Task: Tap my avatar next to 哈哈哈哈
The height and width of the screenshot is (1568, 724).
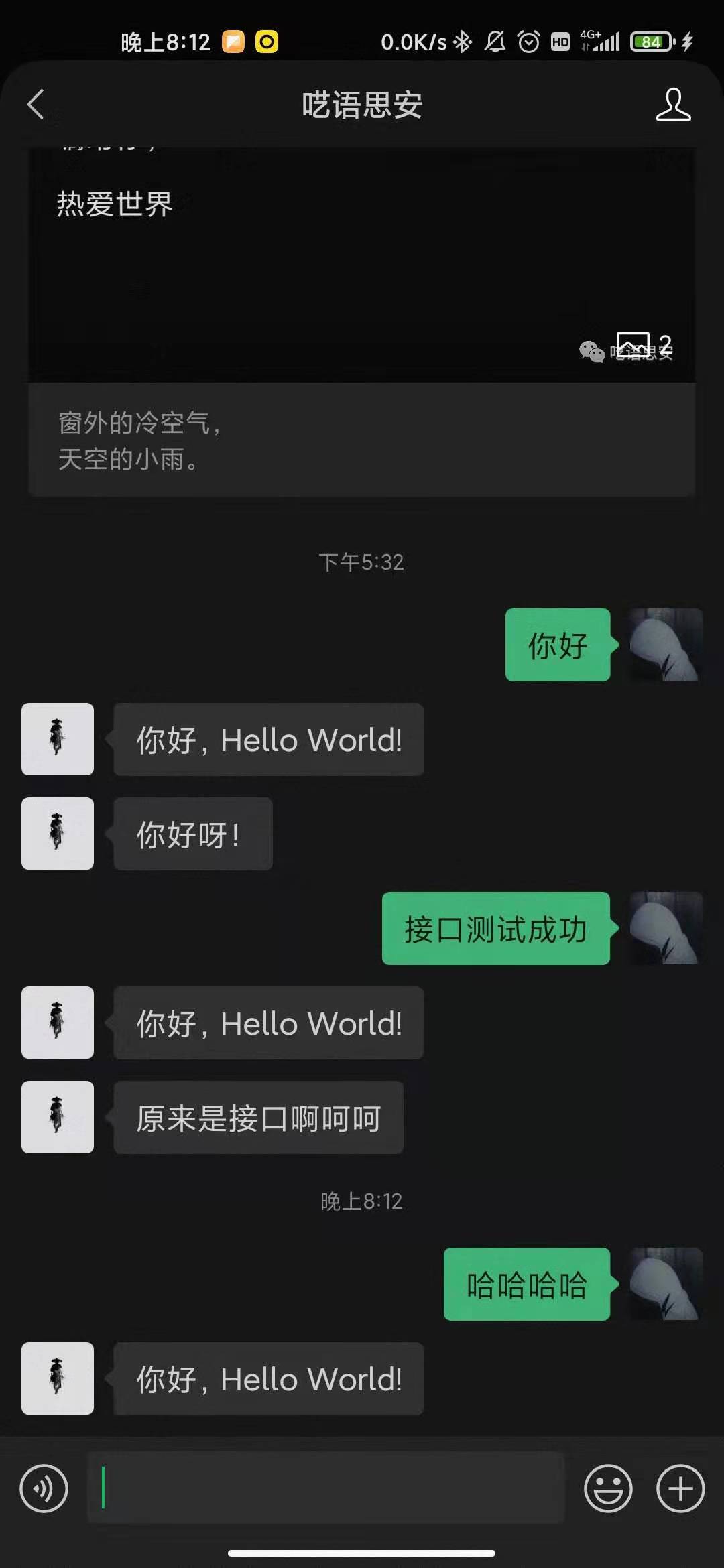Action: tap(666, 1284)
